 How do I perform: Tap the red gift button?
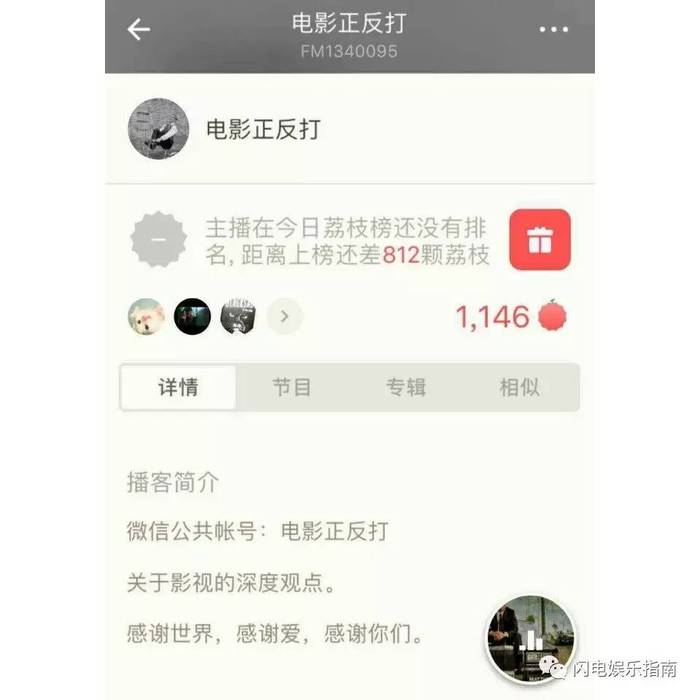pos(540,240)
